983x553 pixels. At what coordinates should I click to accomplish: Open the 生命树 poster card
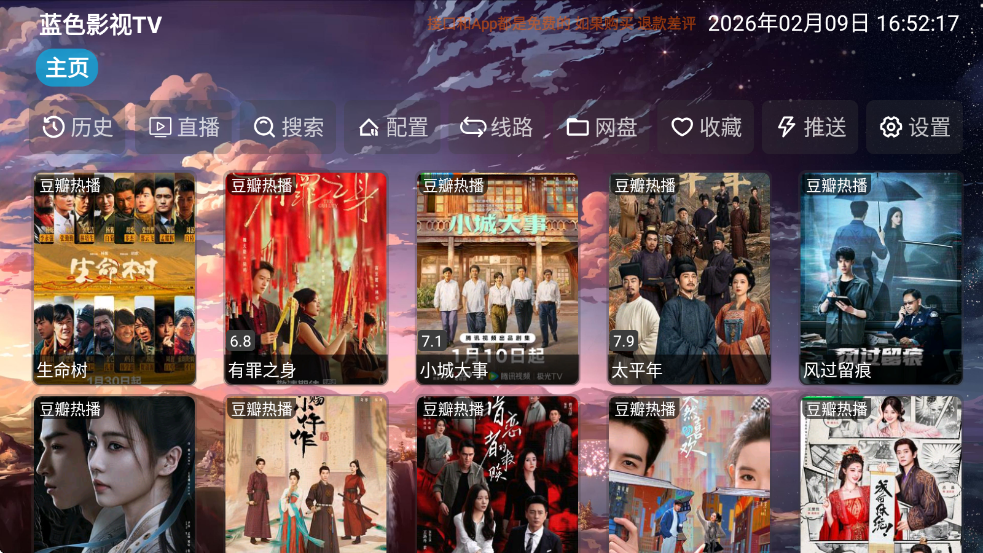tap(114, 278)
